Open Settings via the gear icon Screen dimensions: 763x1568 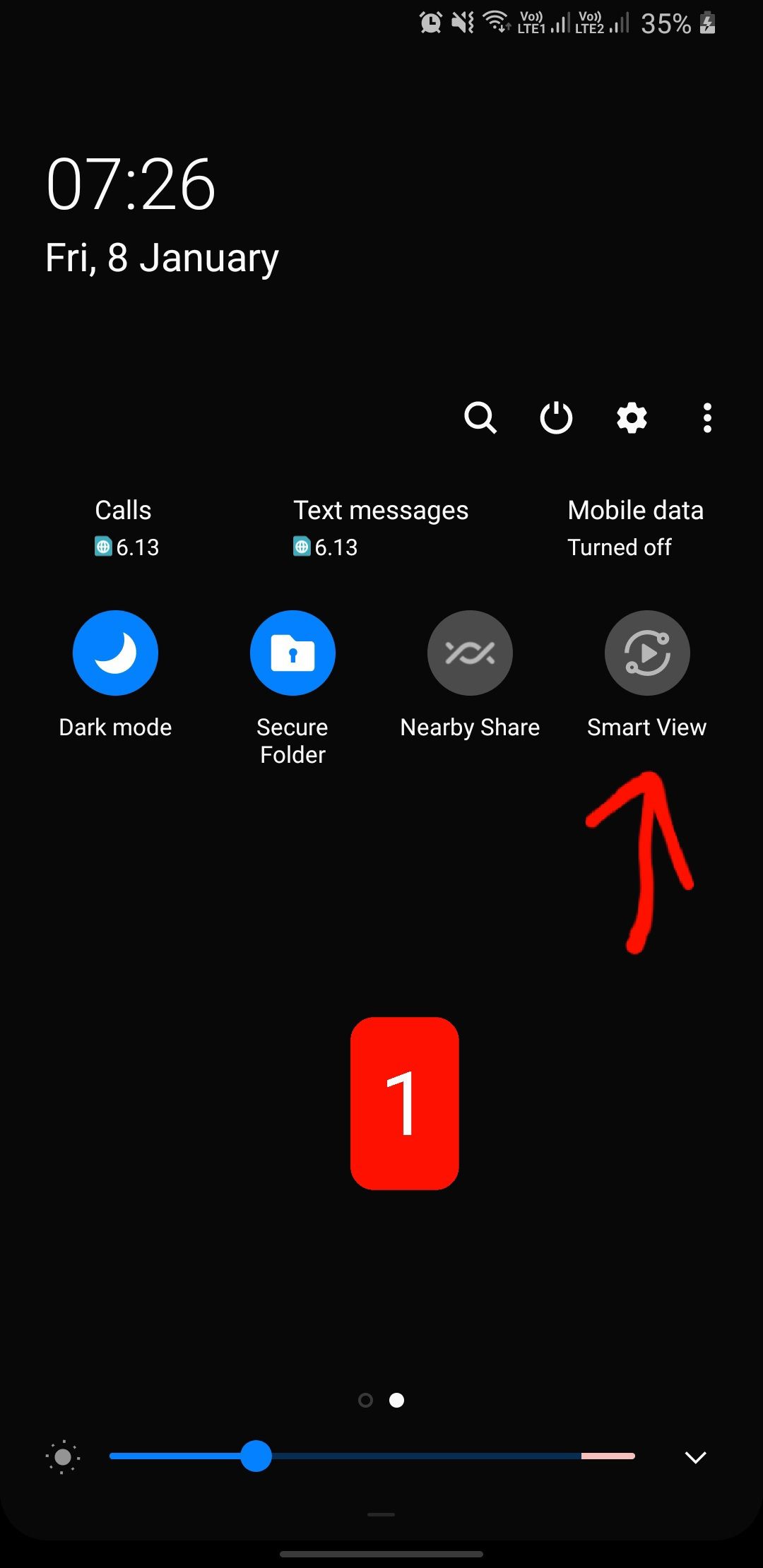pyautogui.click(x=632, y=417)
